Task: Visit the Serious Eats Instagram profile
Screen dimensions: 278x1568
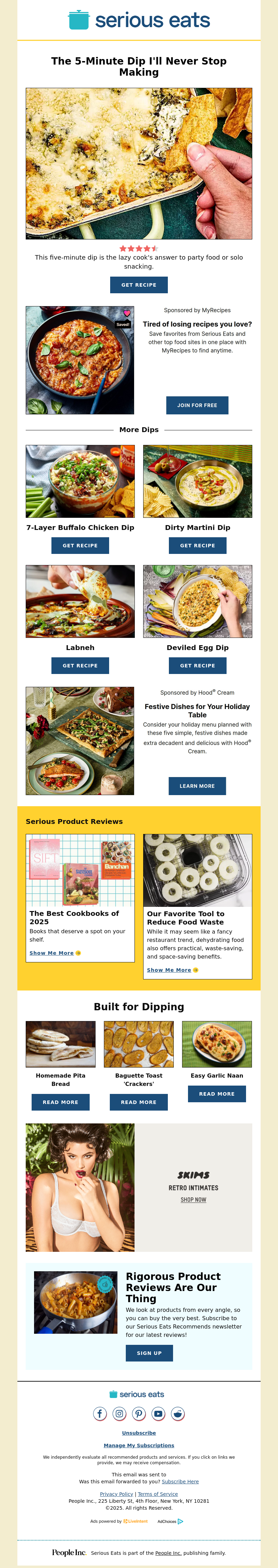Action: 120,1414
